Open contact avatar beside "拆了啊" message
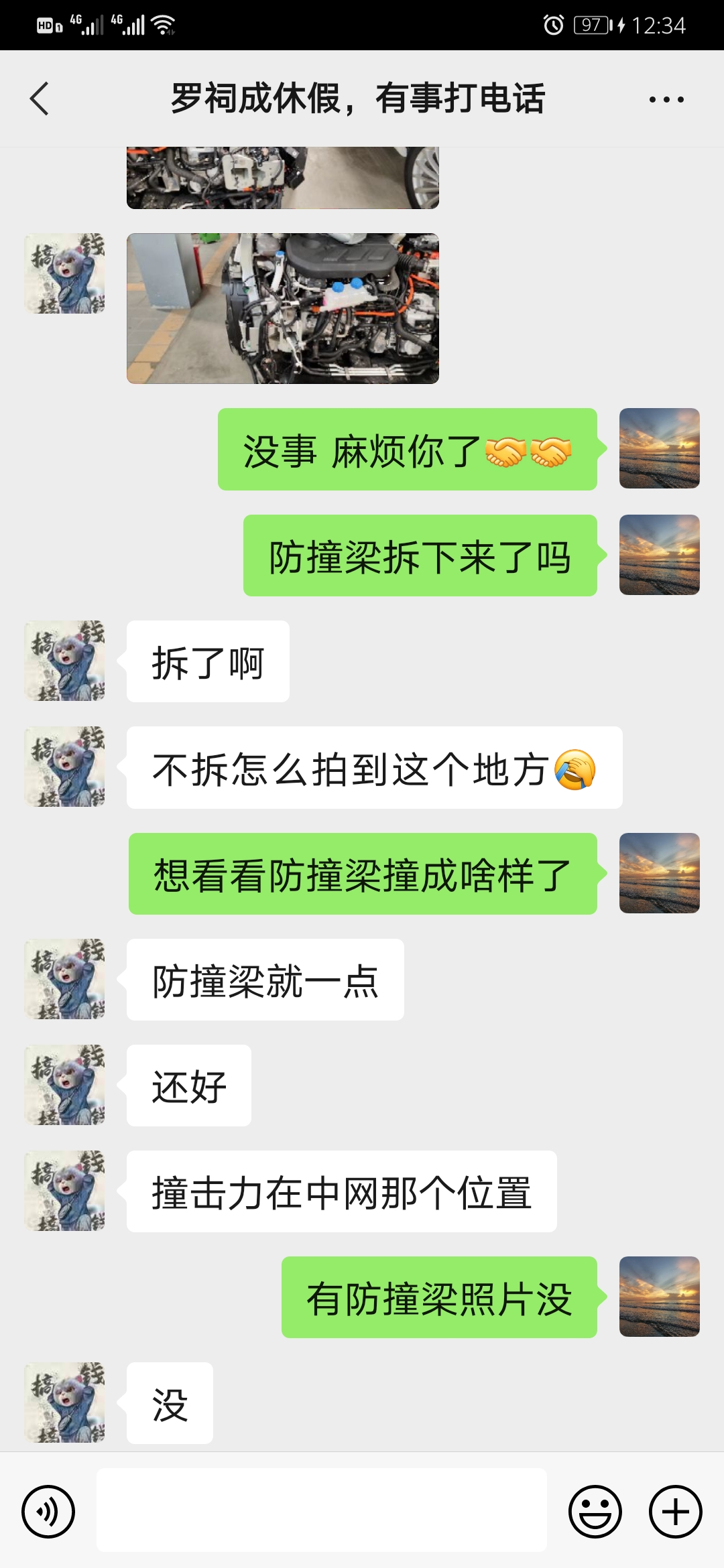This screenshot has height=1568, width=724. click(x=64, y=661)
